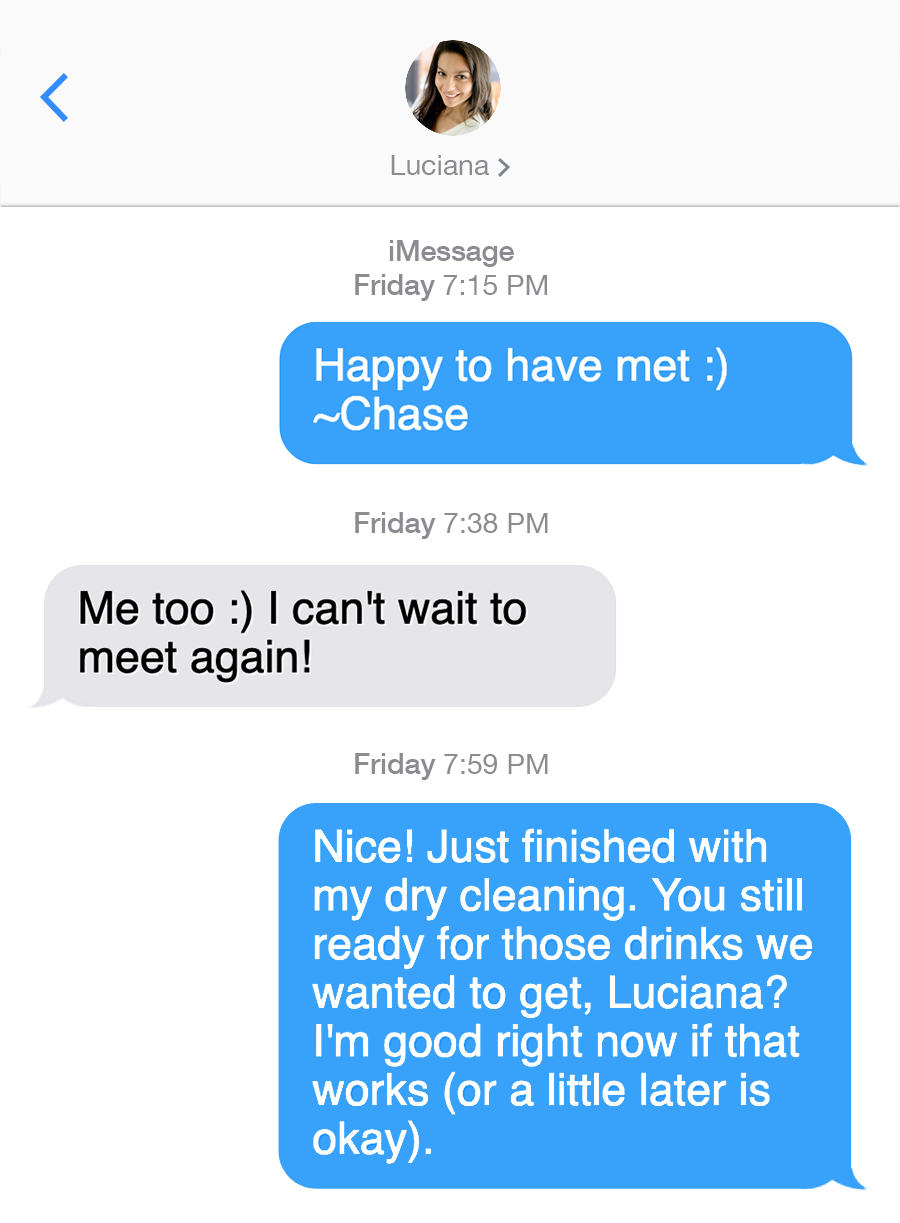The width and height of the screenshot is (900, 1223).
Task: Tap the Friday 7:15 PM timestamp
Action: [x=452, y=286]
